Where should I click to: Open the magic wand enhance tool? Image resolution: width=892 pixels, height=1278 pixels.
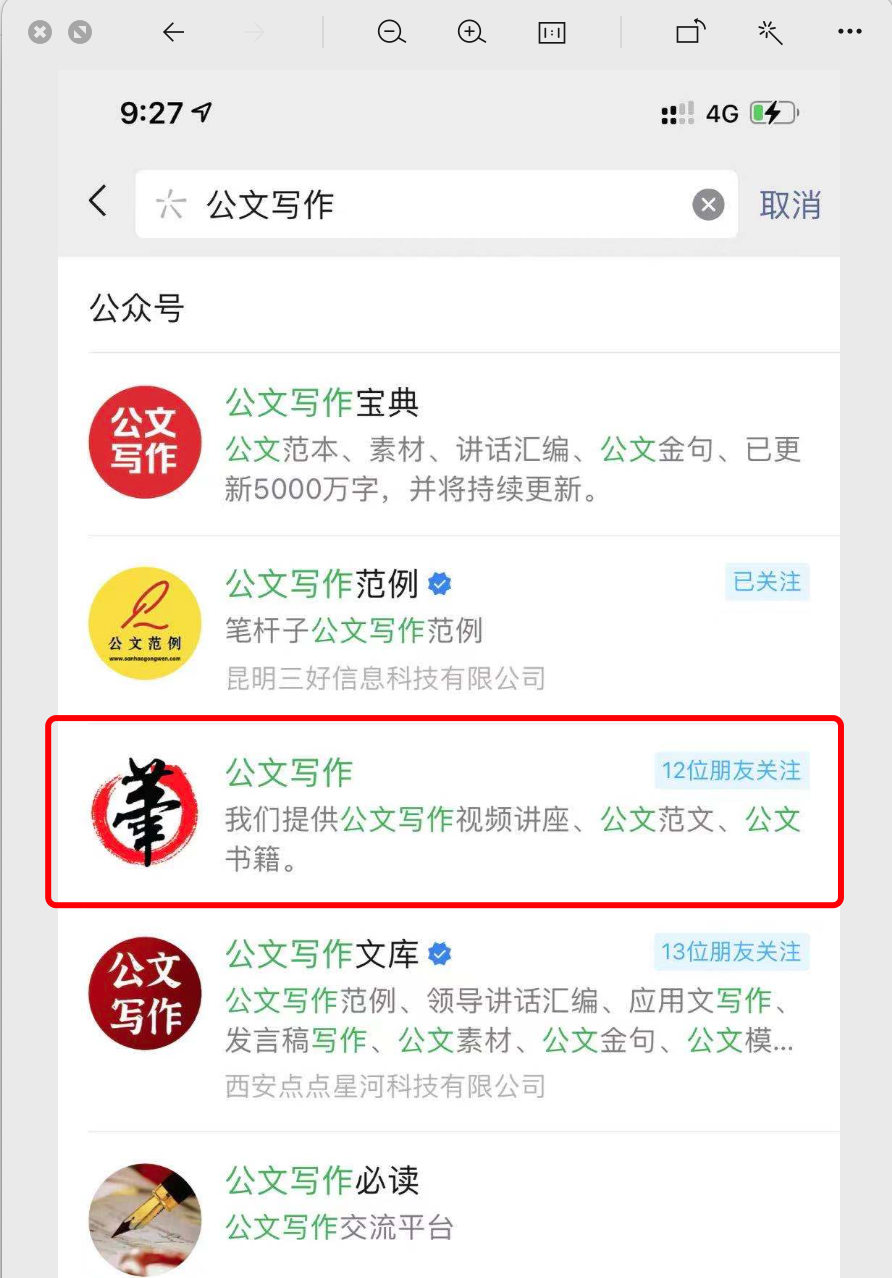tap(769, 32)
